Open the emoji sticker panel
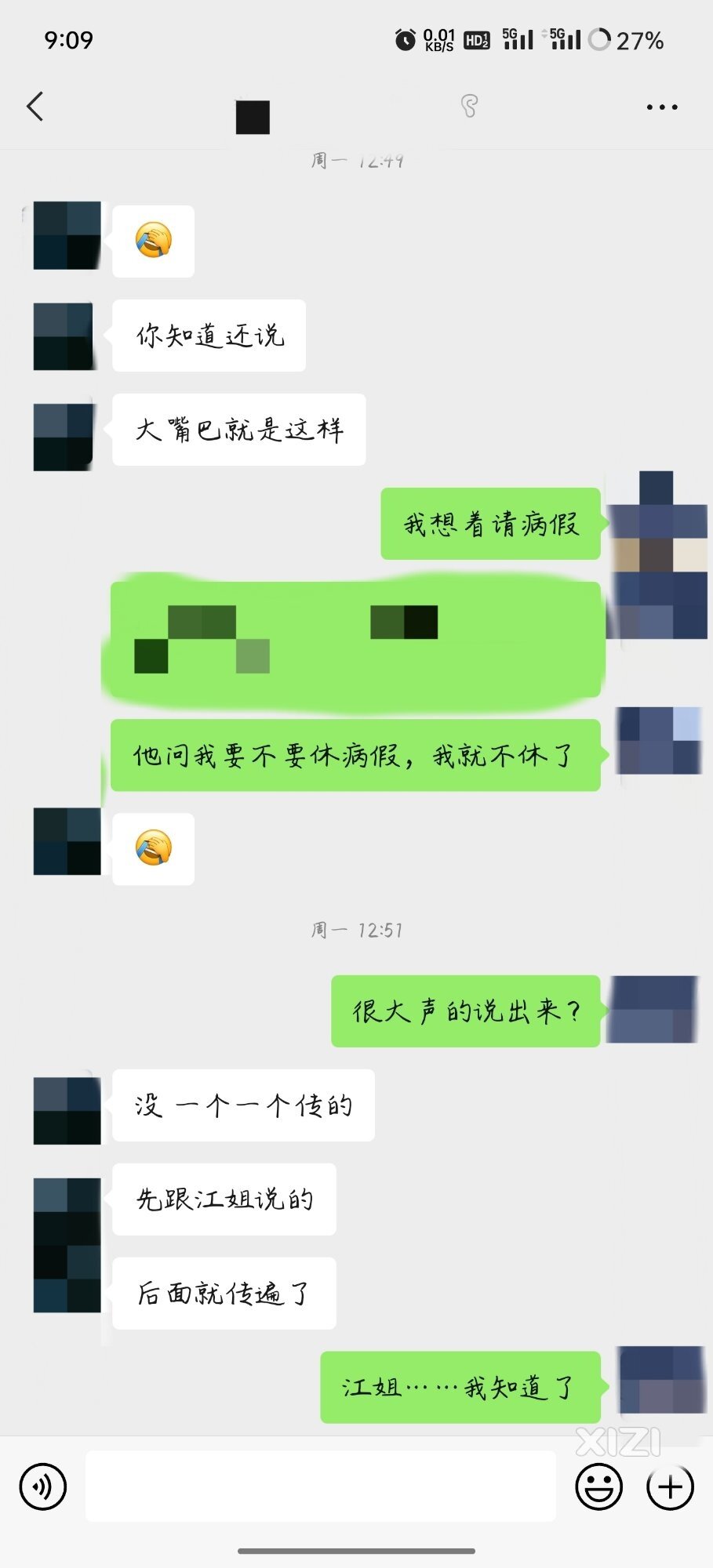Screen dimensions: 713x1568 point(598,1486)
